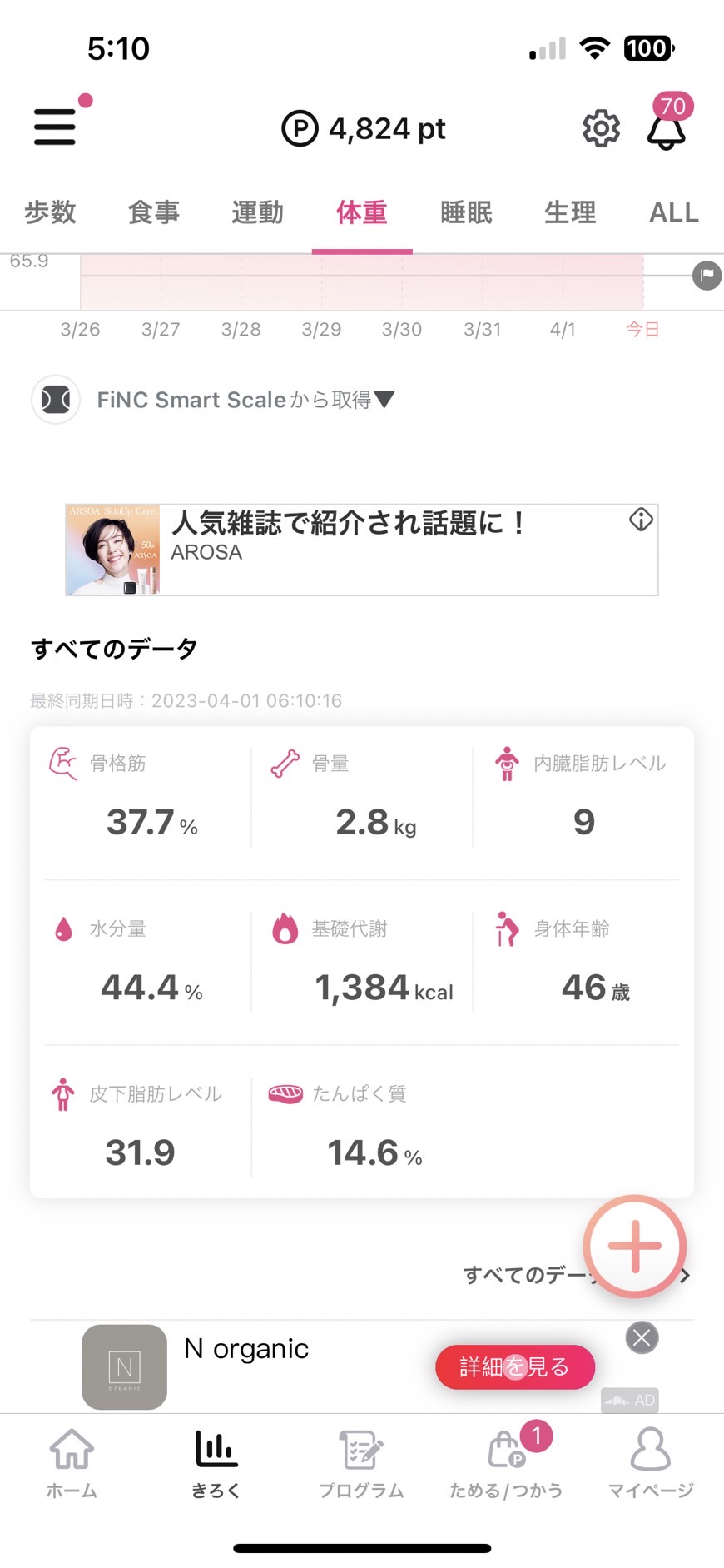Open the ためる/つかう tab
The width and height of the screenshot is (724, 1568).
click(506, 1463)
